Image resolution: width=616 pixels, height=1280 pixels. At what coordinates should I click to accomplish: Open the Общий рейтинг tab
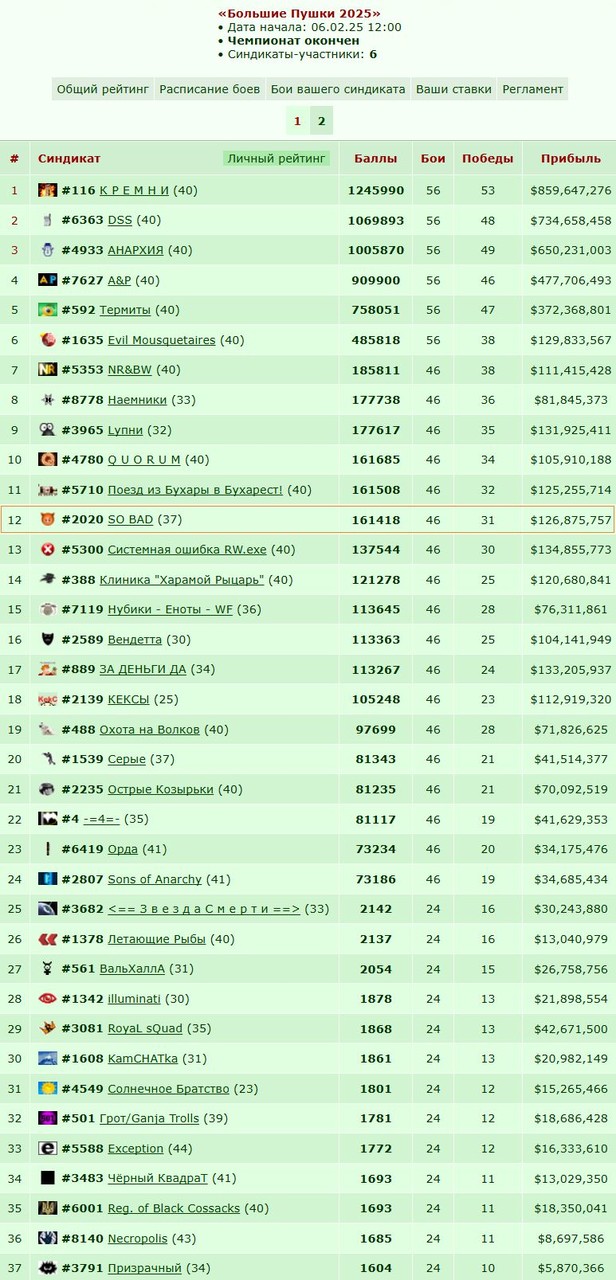point(103,89)
